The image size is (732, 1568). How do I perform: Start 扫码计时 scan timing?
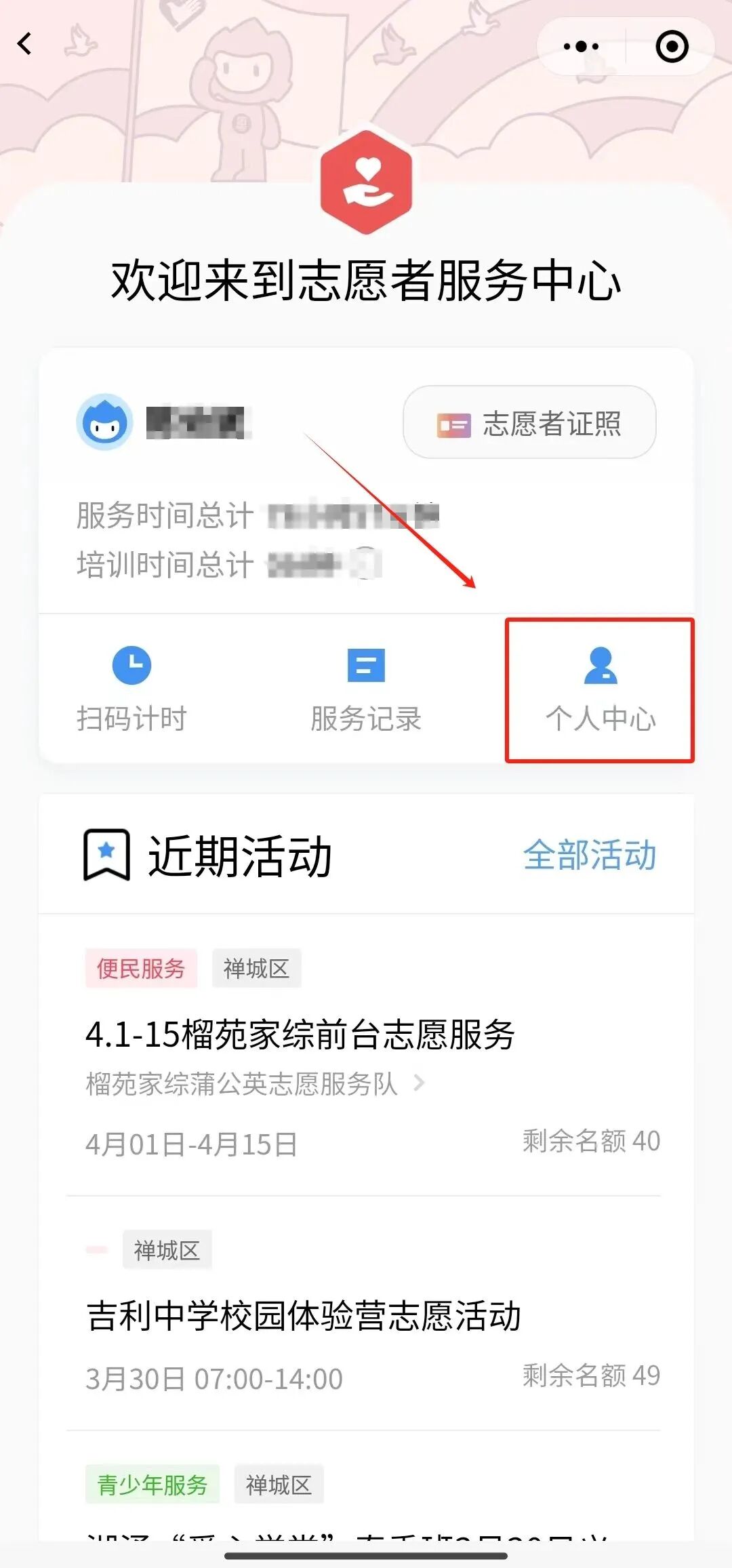[131, 689]
